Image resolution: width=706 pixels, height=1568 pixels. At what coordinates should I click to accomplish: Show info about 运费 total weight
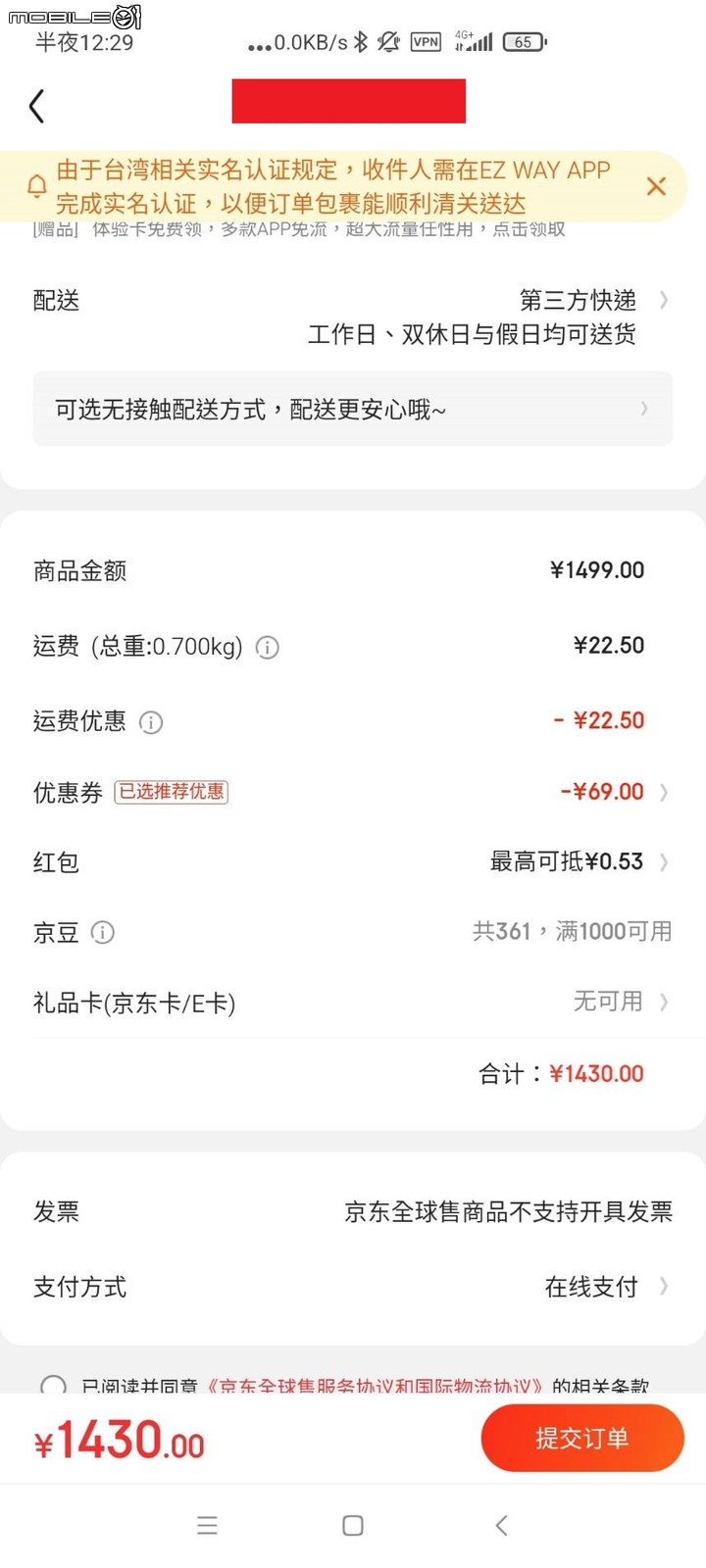(267, 647)
